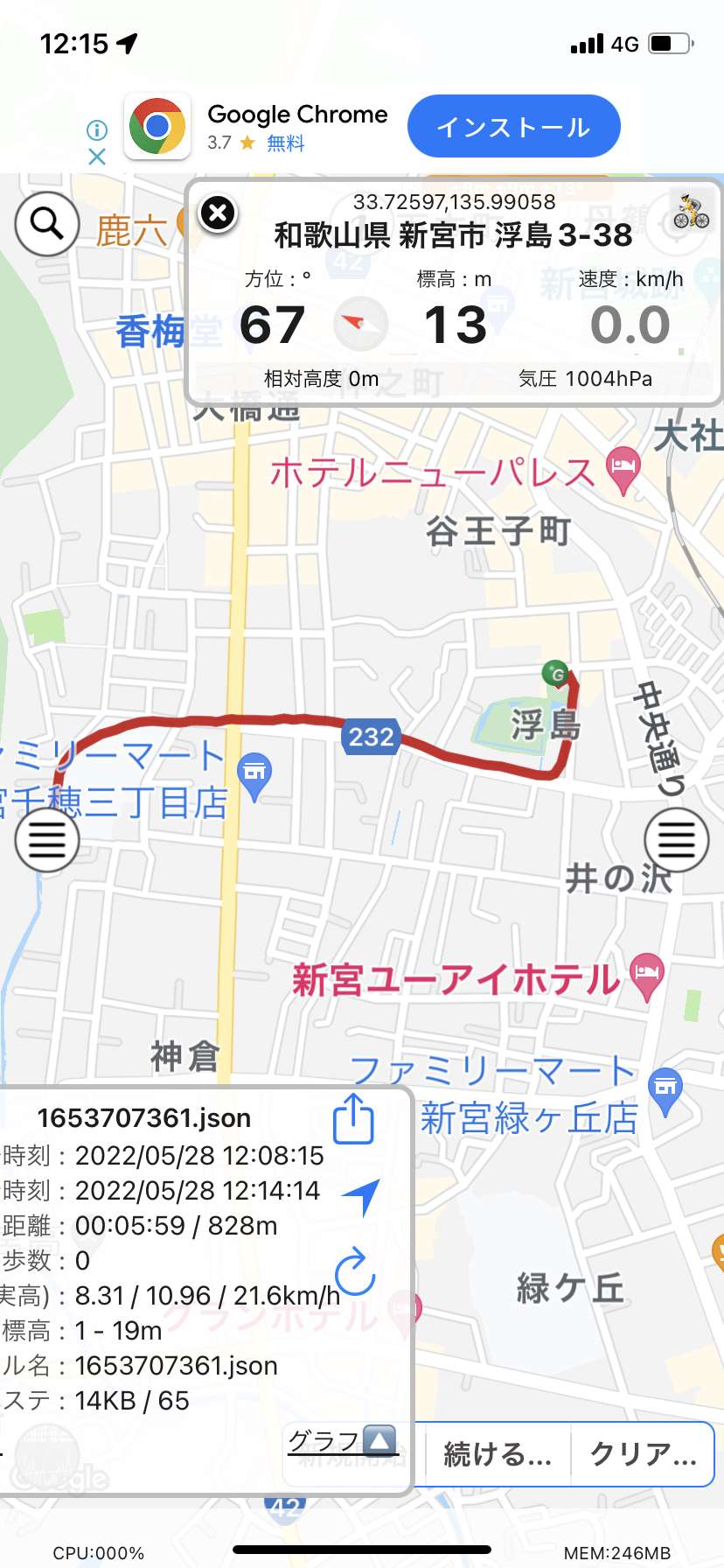Open the left hamburger menu
The width and height of the screenshot is (724, 1568).
[x=47, y=840]
